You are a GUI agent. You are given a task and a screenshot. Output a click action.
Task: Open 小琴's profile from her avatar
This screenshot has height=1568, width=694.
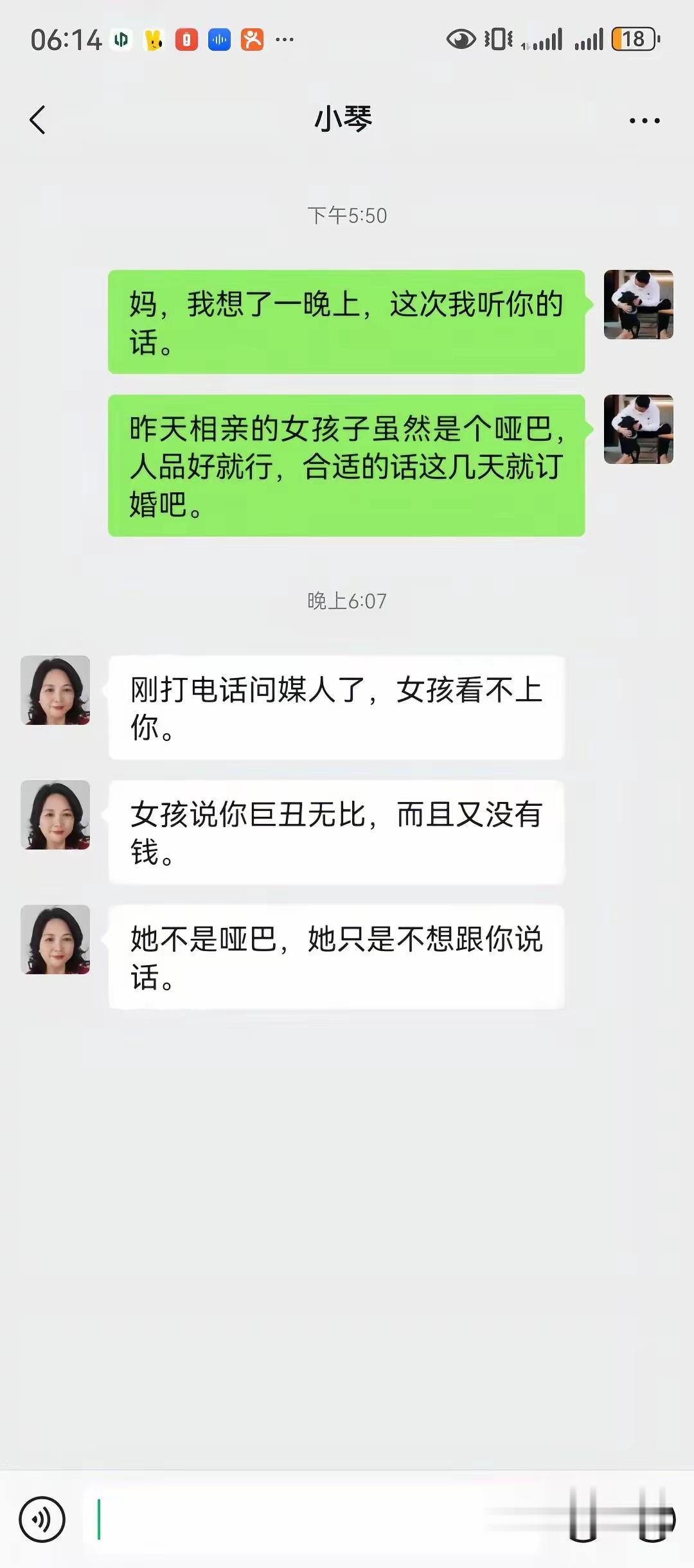pyautogui.click(x=56, y=692)
